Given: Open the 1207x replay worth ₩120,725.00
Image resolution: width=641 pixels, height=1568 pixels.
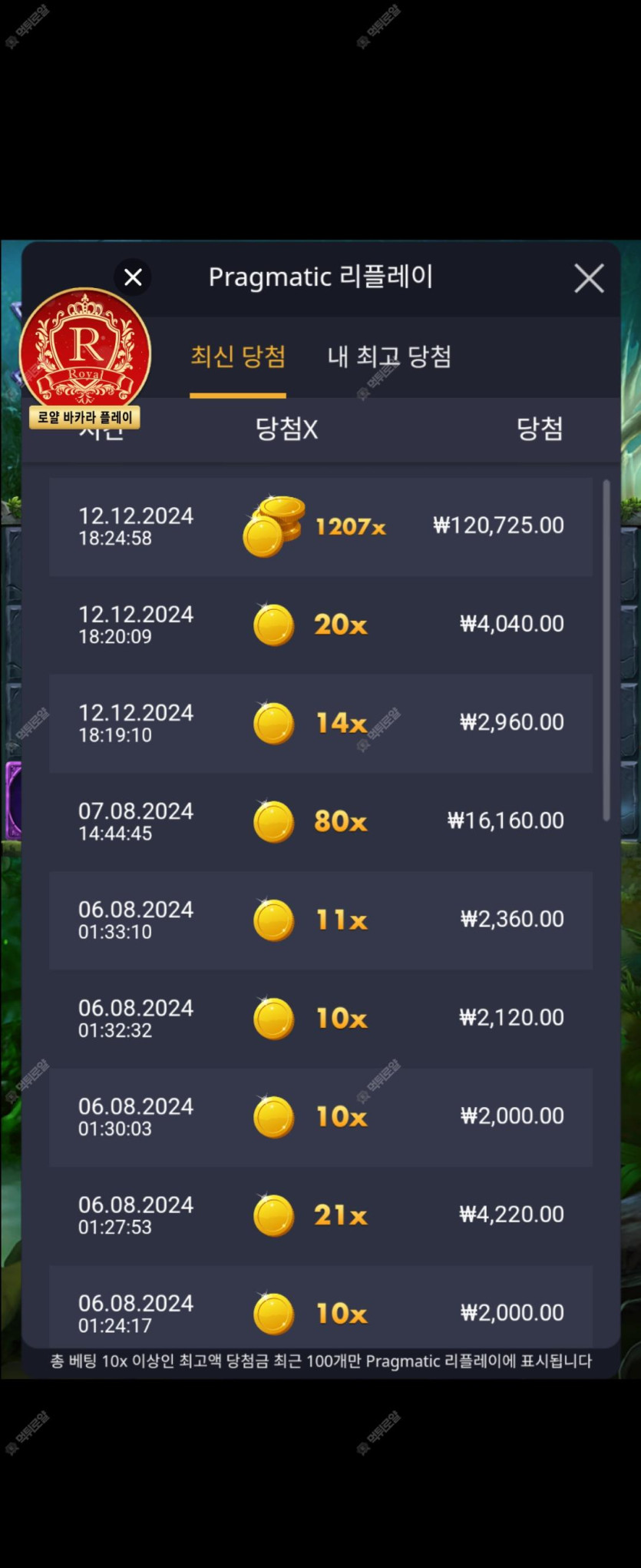Looking at the screenshot, I should click(320, 526).
